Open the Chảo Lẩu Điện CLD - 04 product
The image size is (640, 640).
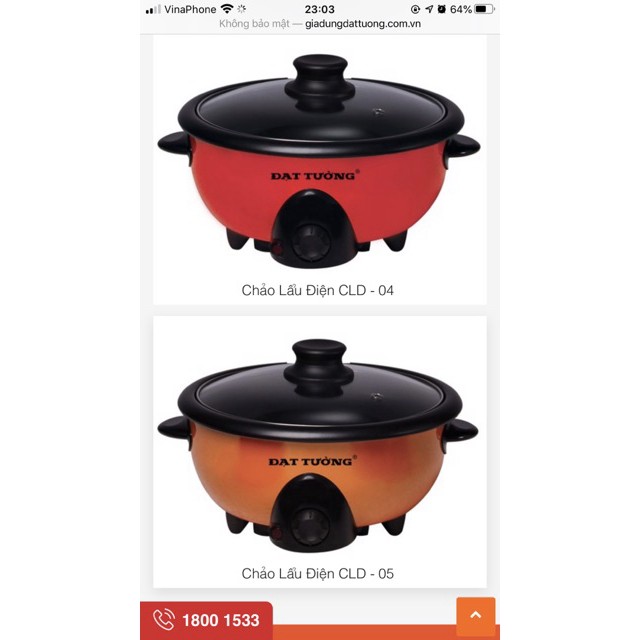(319, 290)
